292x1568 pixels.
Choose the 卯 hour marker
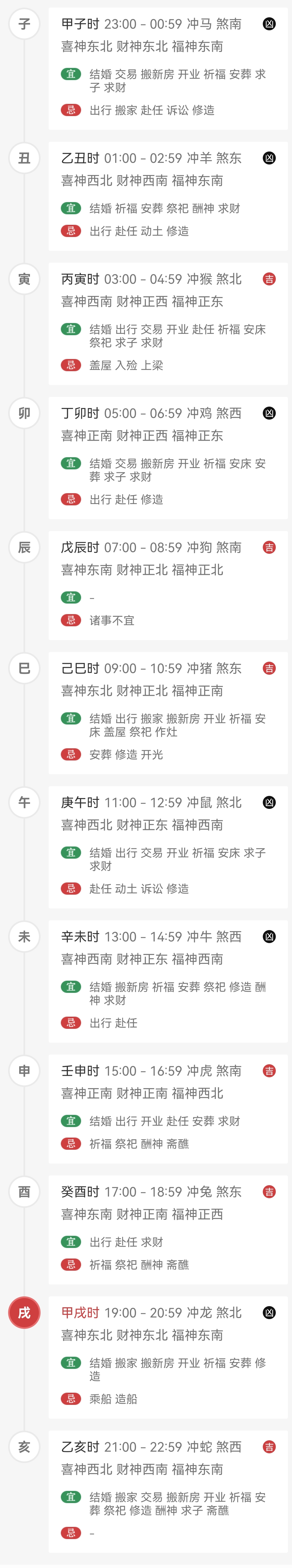pyautogui.click(x=24, y=413)
